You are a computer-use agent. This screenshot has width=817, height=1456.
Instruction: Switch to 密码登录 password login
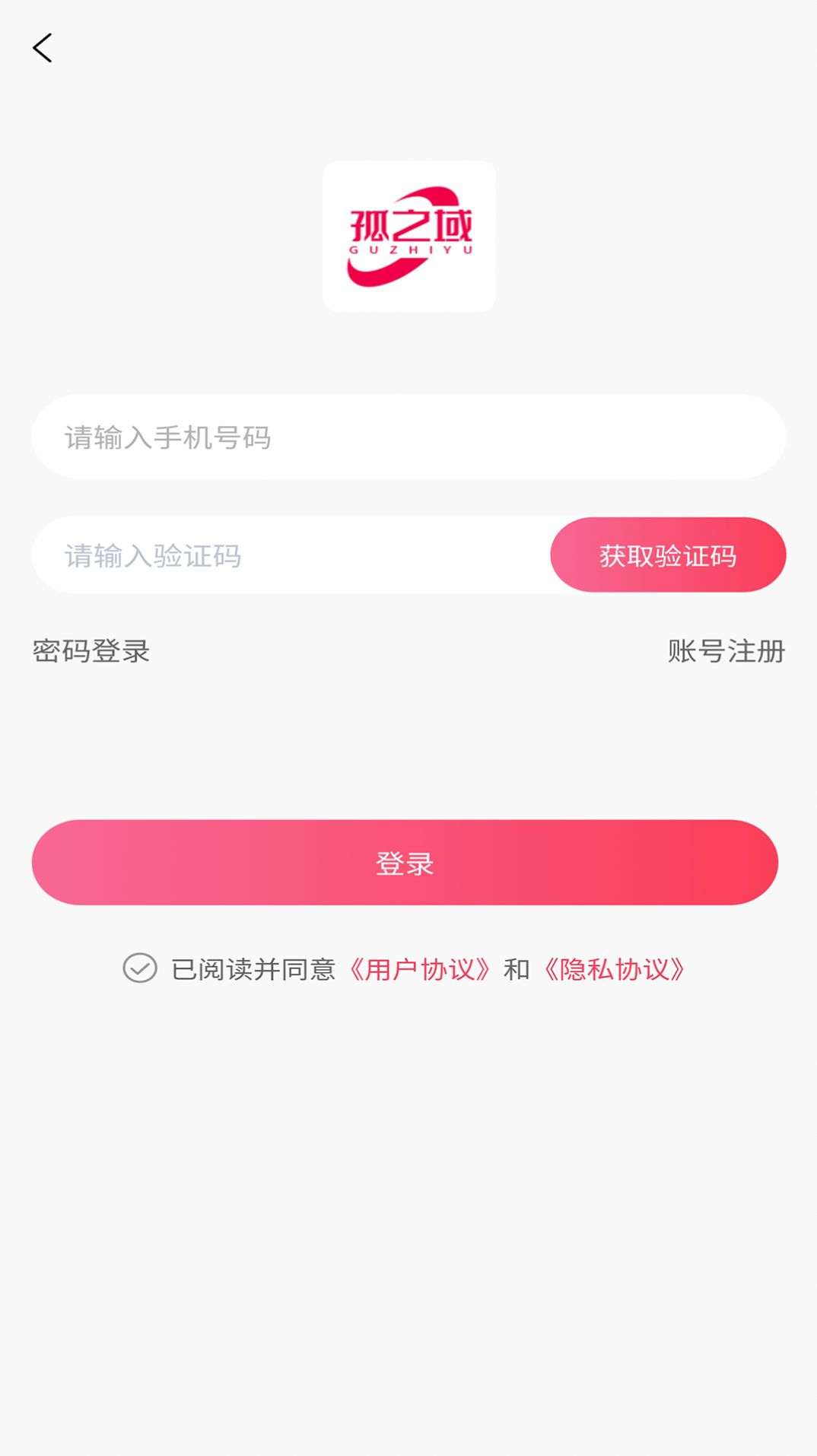(x=91, y=651)
